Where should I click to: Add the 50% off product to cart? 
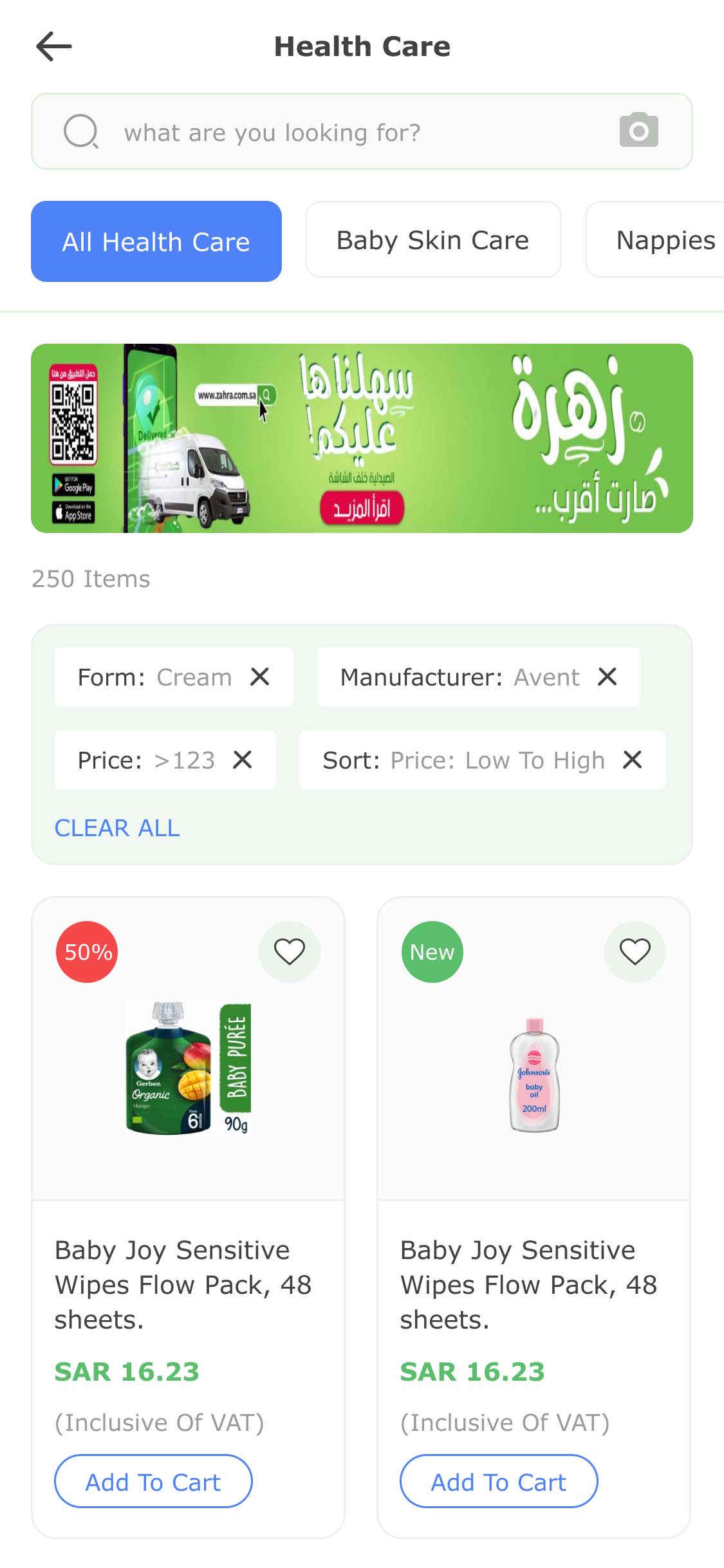153,1482
